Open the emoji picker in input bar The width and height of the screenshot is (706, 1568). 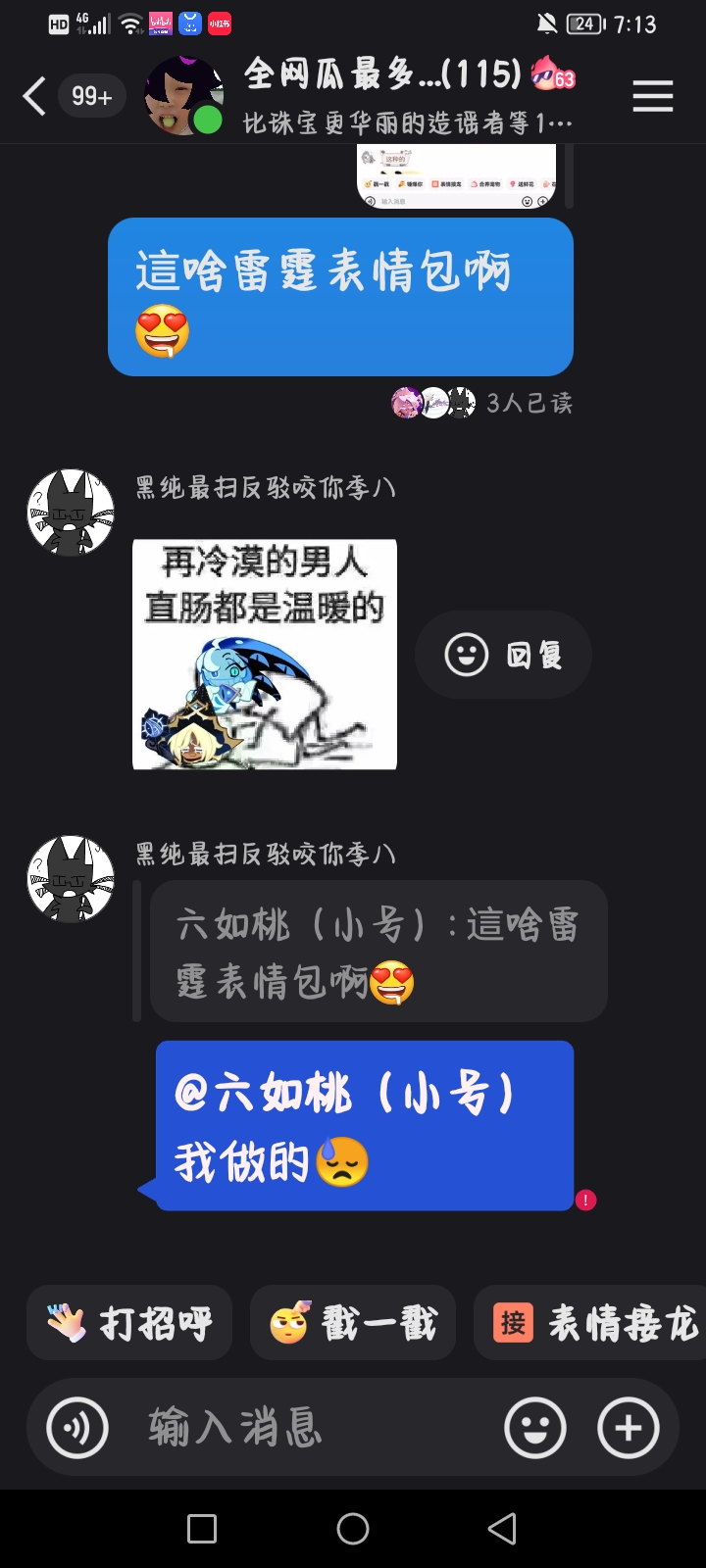(535, 1428)
